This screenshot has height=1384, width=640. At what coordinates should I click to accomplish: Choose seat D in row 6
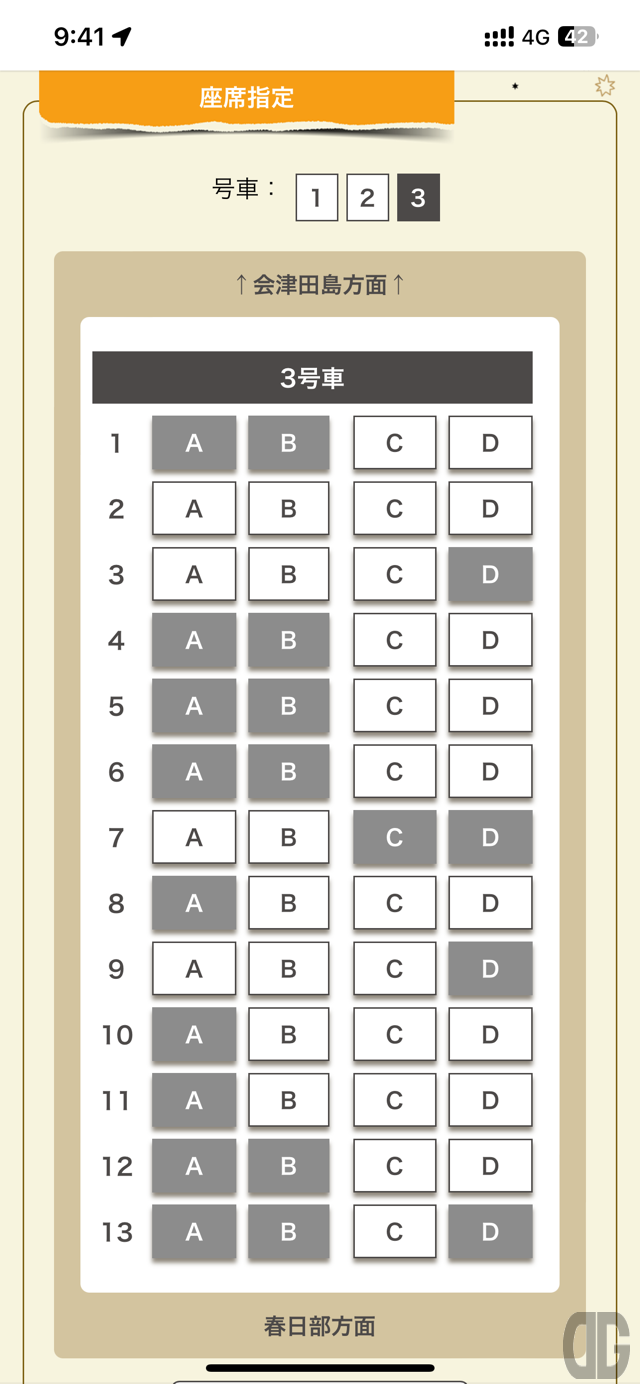pyautogui.click(x=490, y=771)
